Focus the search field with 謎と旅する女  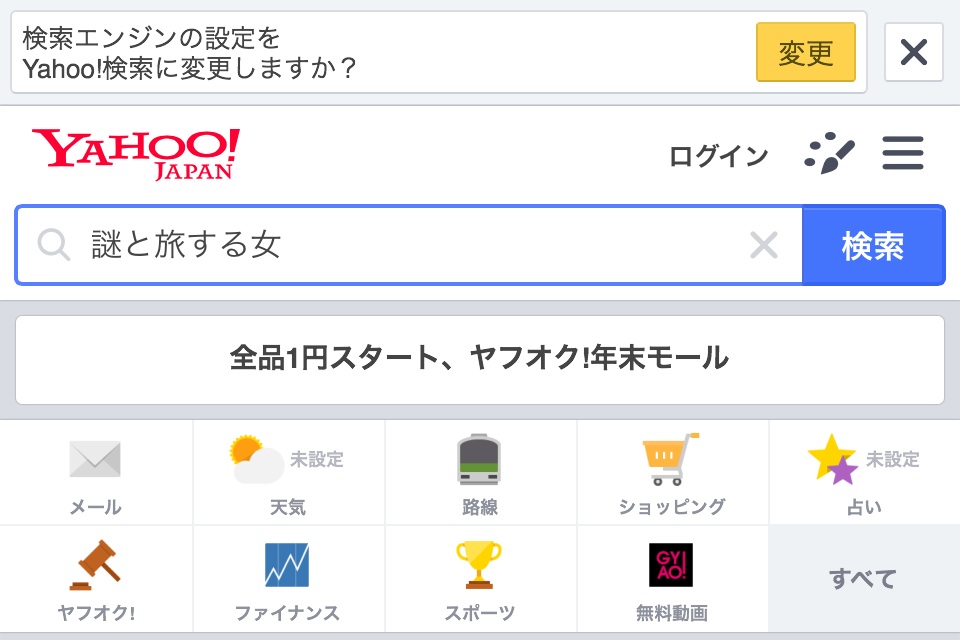pyautogui.click(x=400, y=245)
